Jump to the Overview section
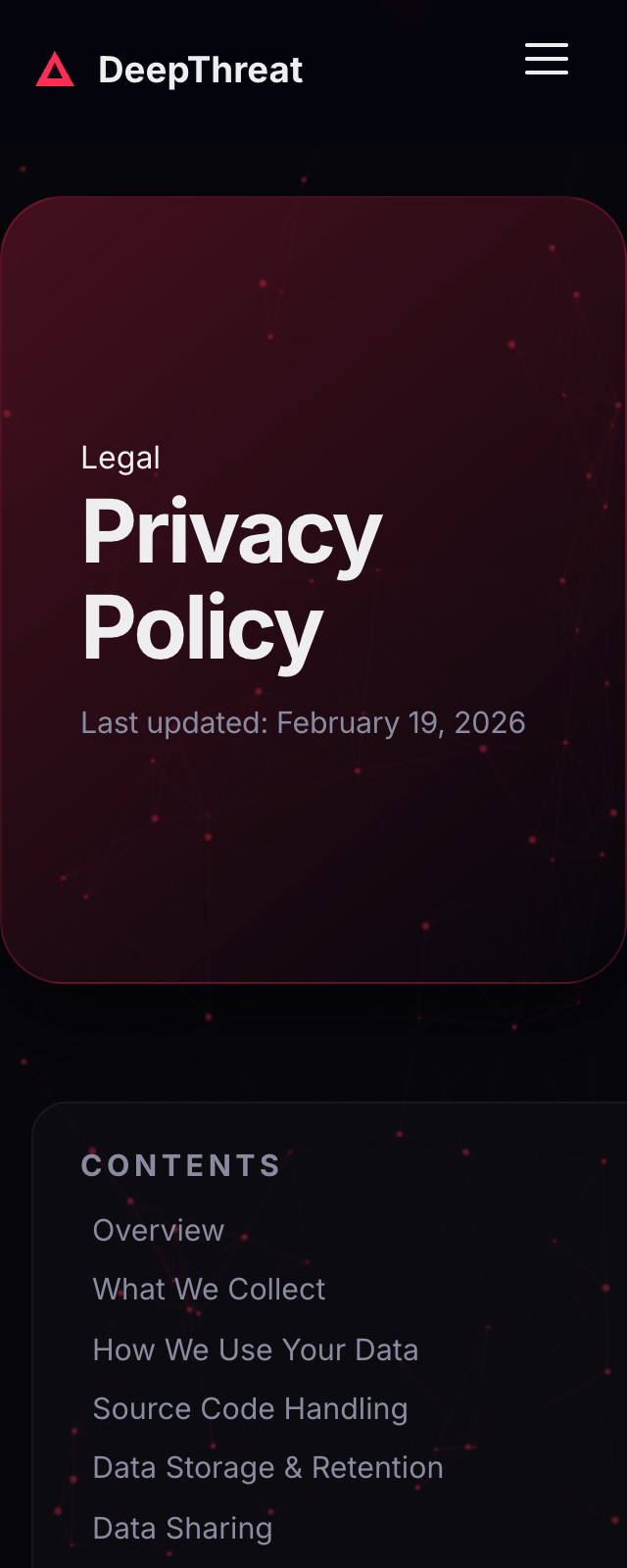Screen dimensions: 627x1568 [x=159, y=1230]
